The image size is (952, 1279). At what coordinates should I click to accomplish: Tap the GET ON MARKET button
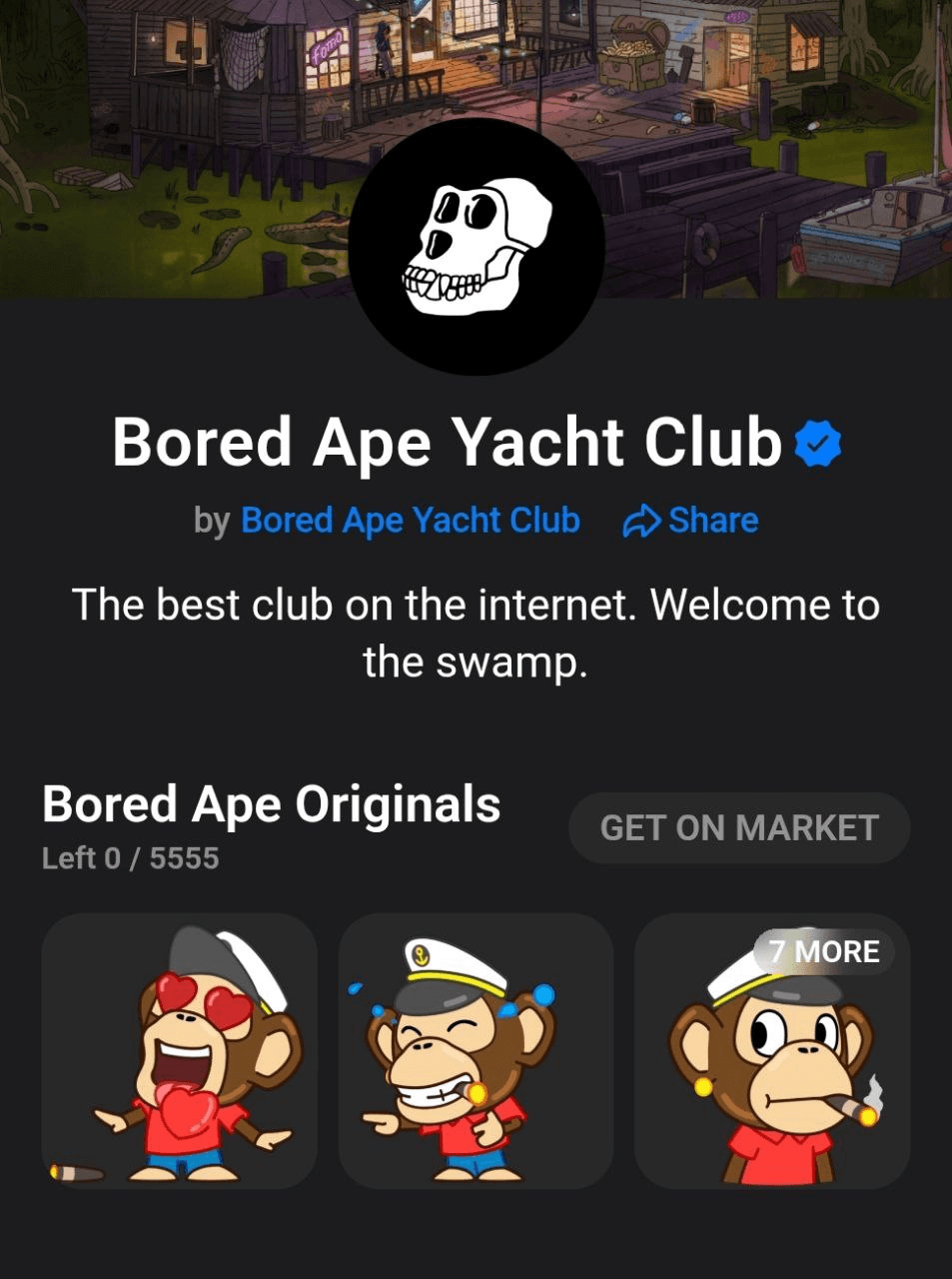pyautogui.click(x=739, y=827)
